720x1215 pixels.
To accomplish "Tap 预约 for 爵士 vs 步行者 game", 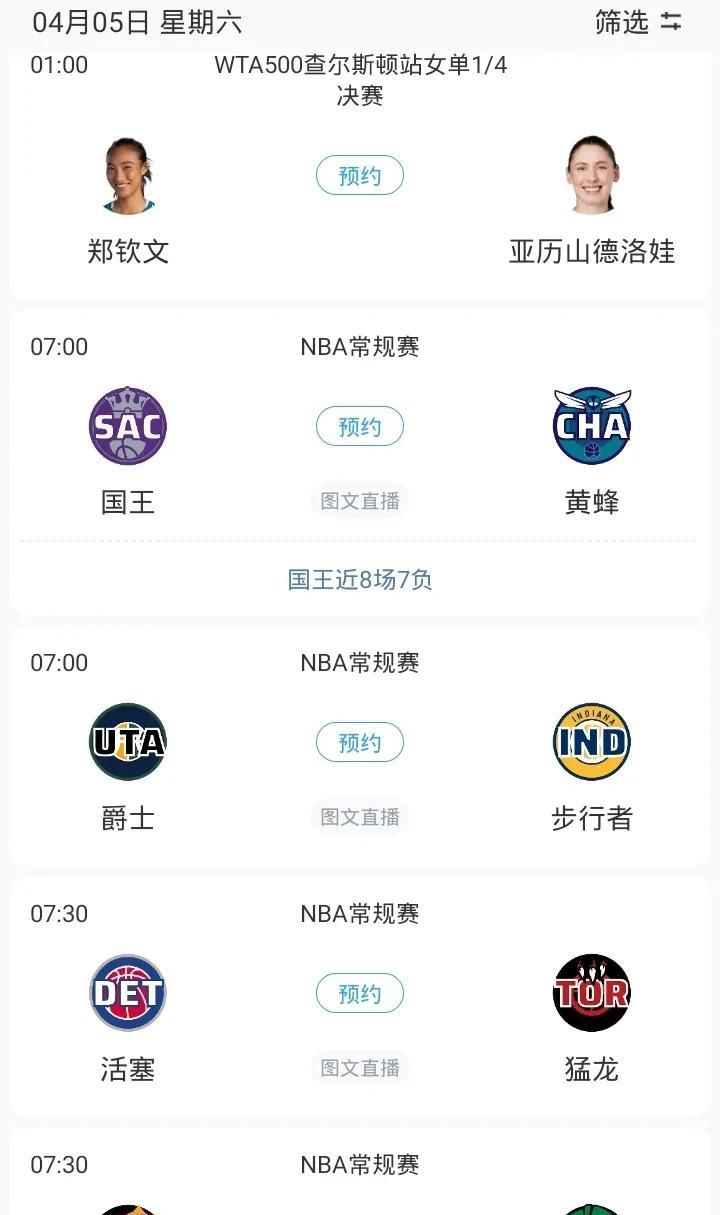I will (x=360, y=743).
